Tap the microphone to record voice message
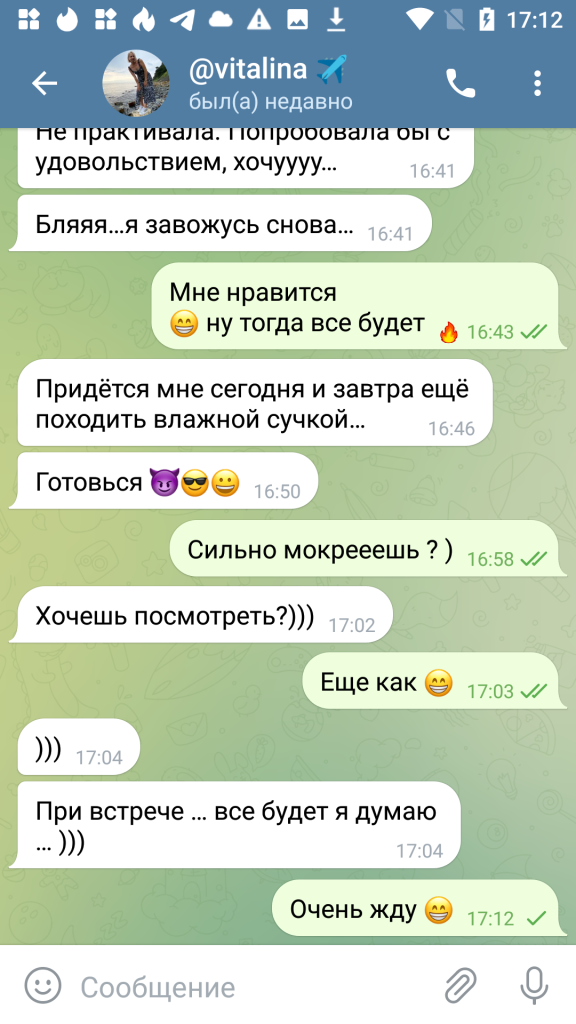Image resolution: width=576 pixels, height=1024 pixels. (x=534, y=985)
